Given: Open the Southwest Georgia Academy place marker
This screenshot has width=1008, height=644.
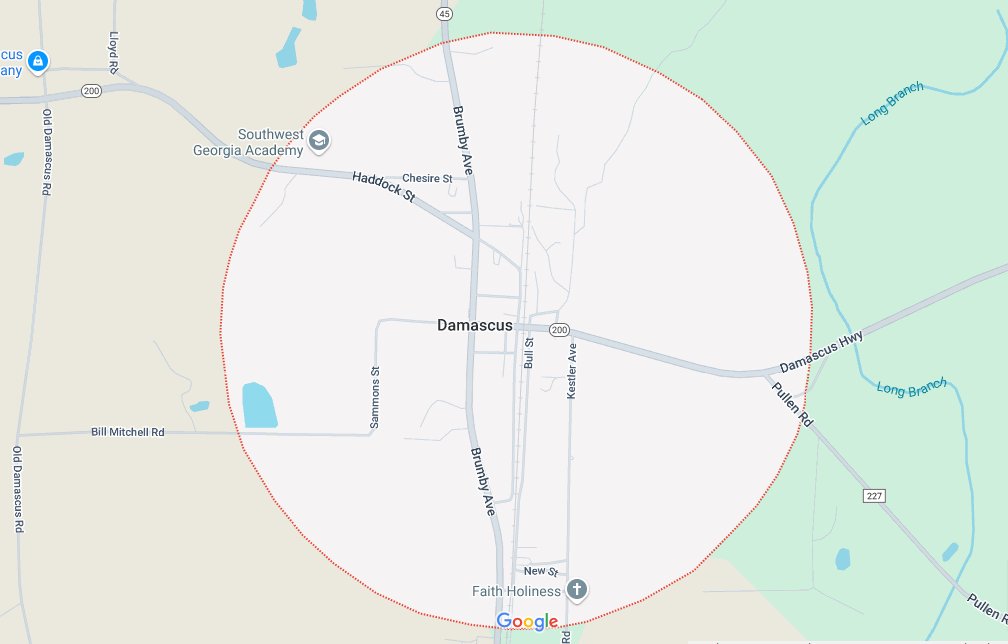Looking at the screenshot, I should pyautogui.click(x=318, y=140).
